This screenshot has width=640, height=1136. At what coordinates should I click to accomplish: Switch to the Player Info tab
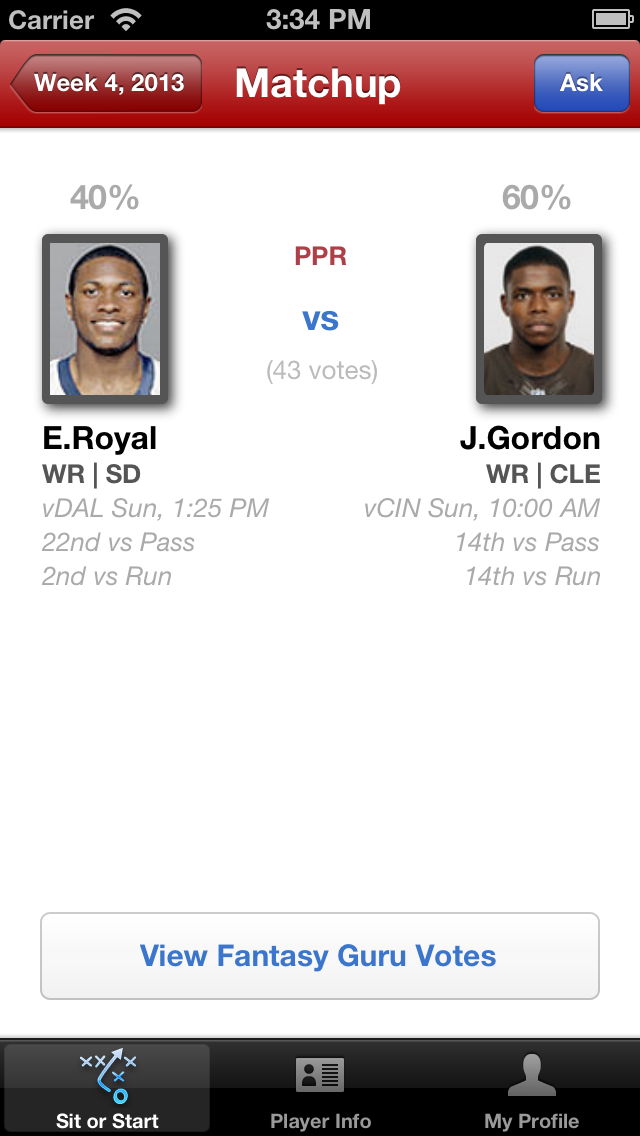(320, 1089)
